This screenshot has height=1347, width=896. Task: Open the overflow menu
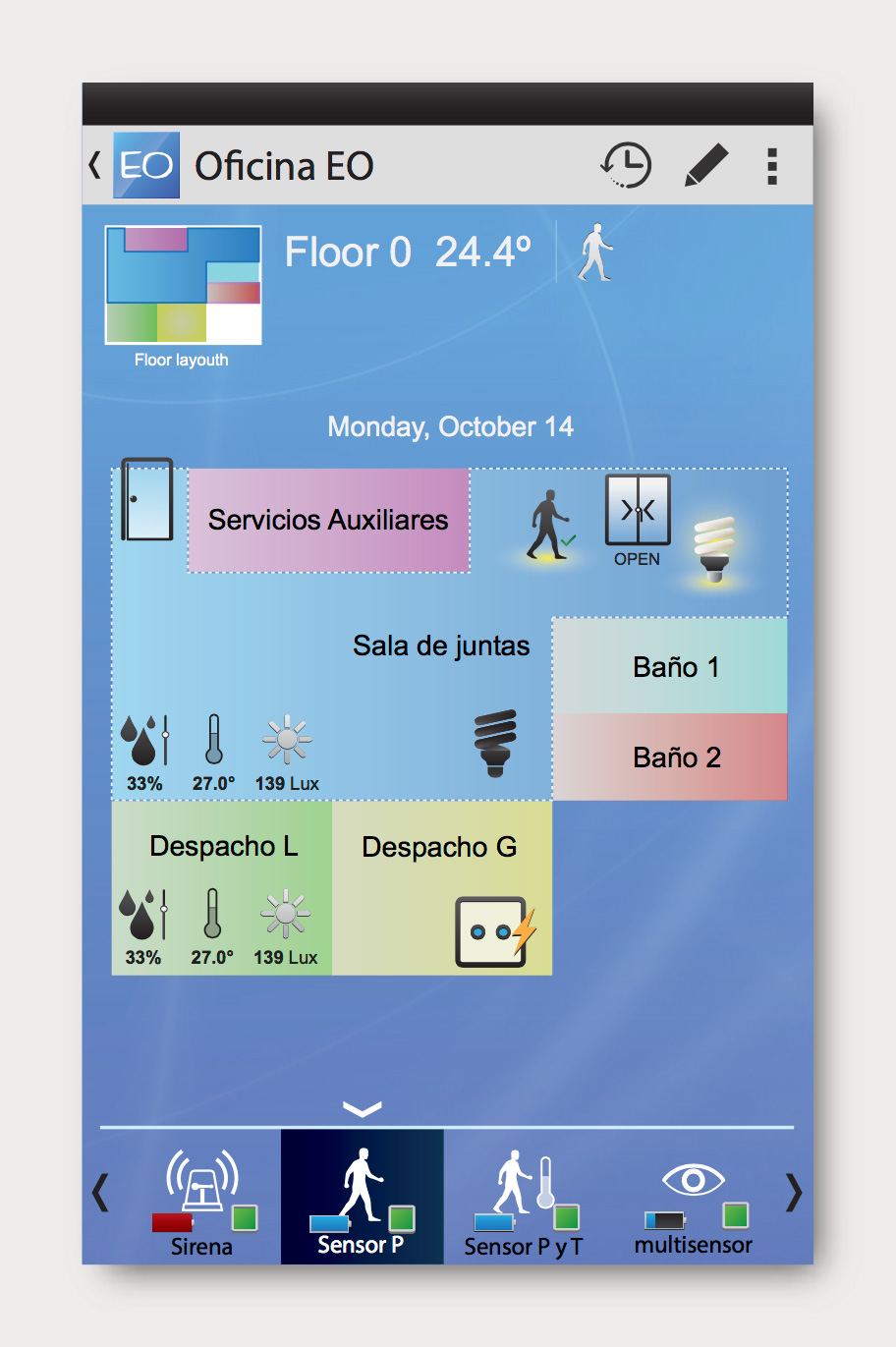click(x=772, y=166)
